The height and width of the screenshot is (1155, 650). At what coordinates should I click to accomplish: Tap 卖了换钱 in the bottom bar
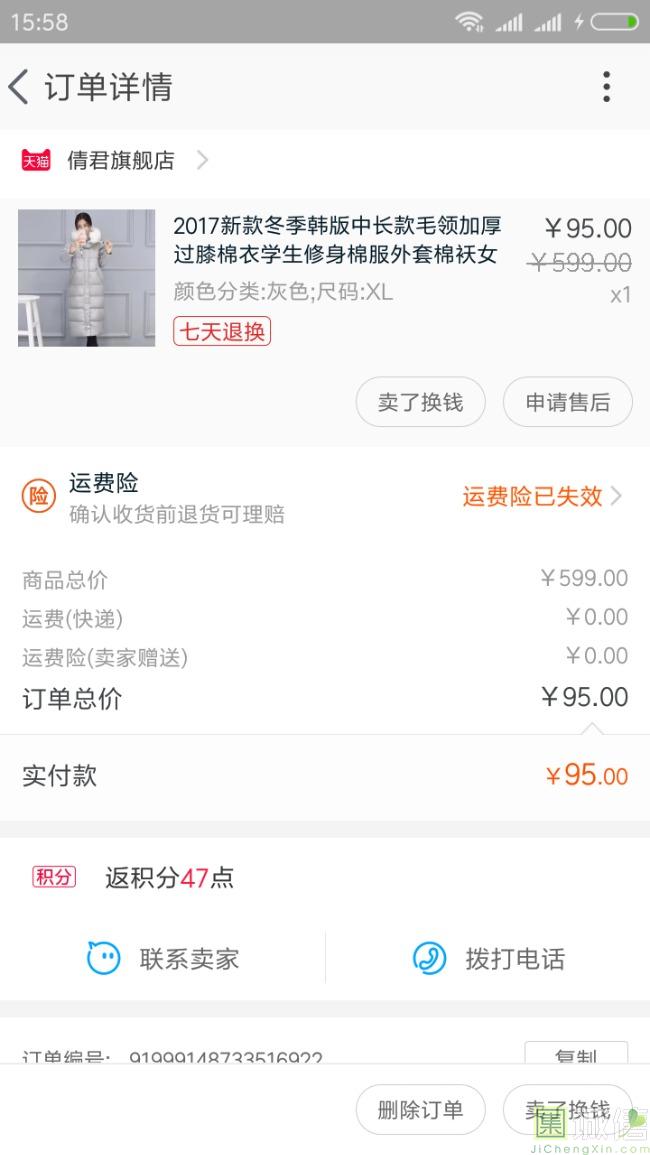[x=567, y=1109]
